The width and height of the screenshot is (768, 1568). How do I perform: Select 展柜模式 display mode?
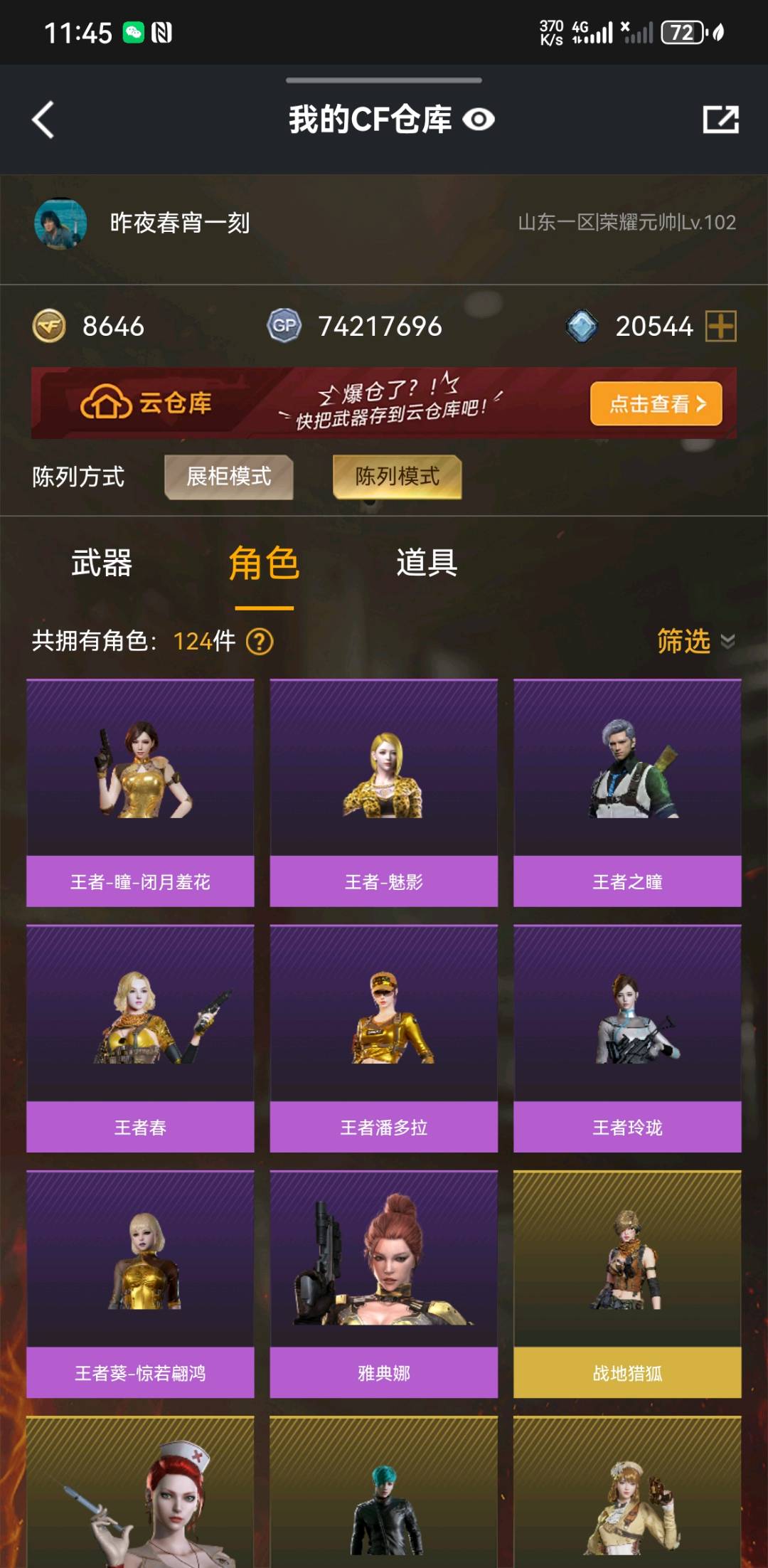[x=229, y=477]
